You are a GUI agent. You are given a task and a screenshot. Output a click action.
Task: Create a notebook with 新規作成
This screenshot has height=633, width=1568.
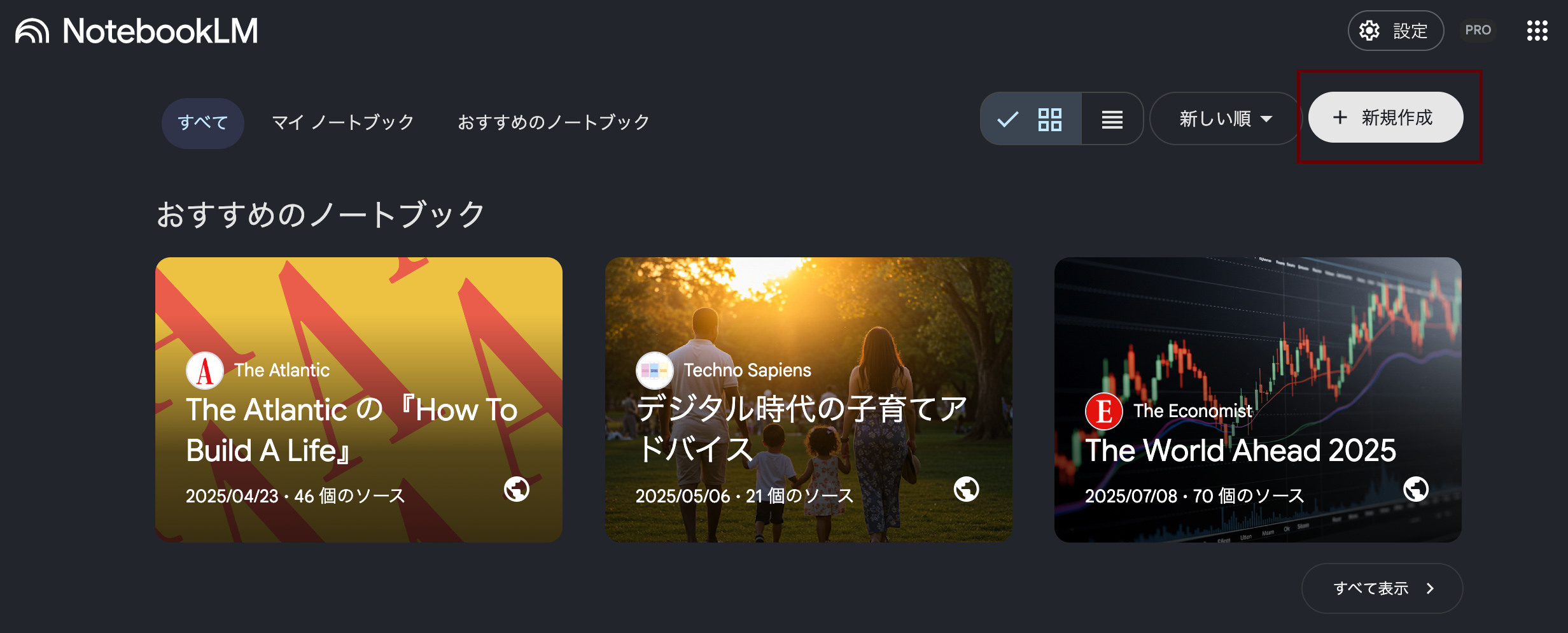[1385, 118]
